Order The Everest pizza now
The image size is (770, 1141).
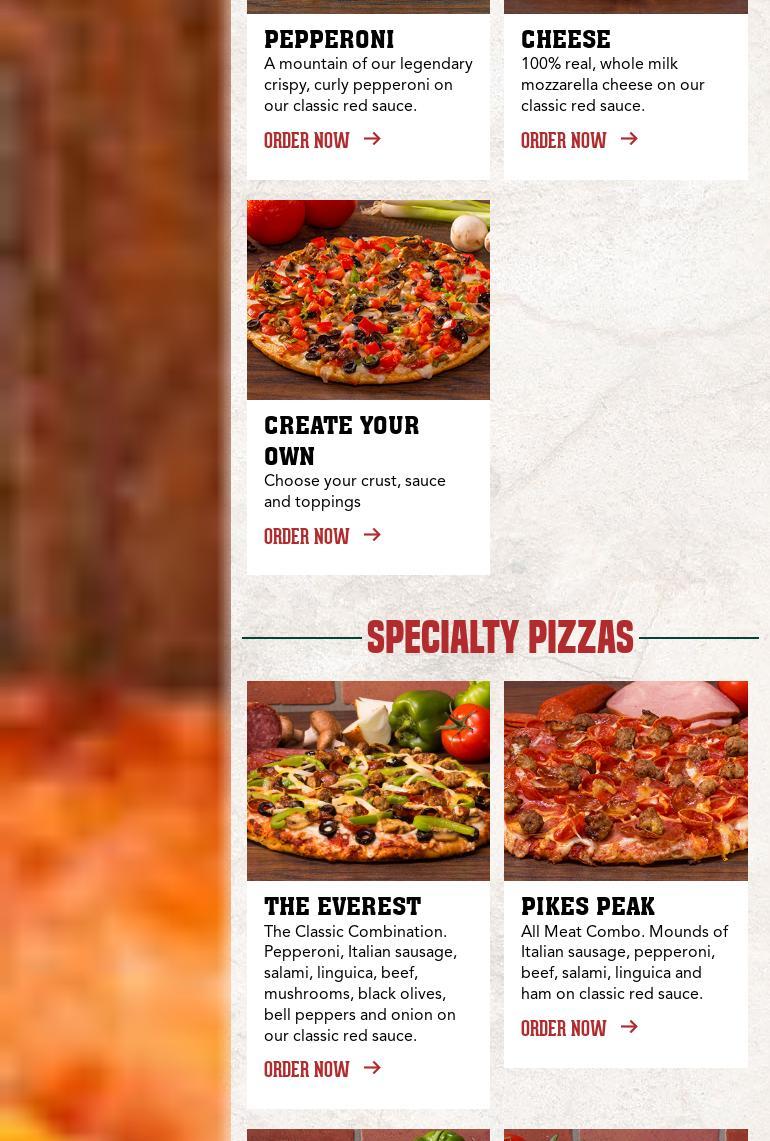click(321, 1070)
